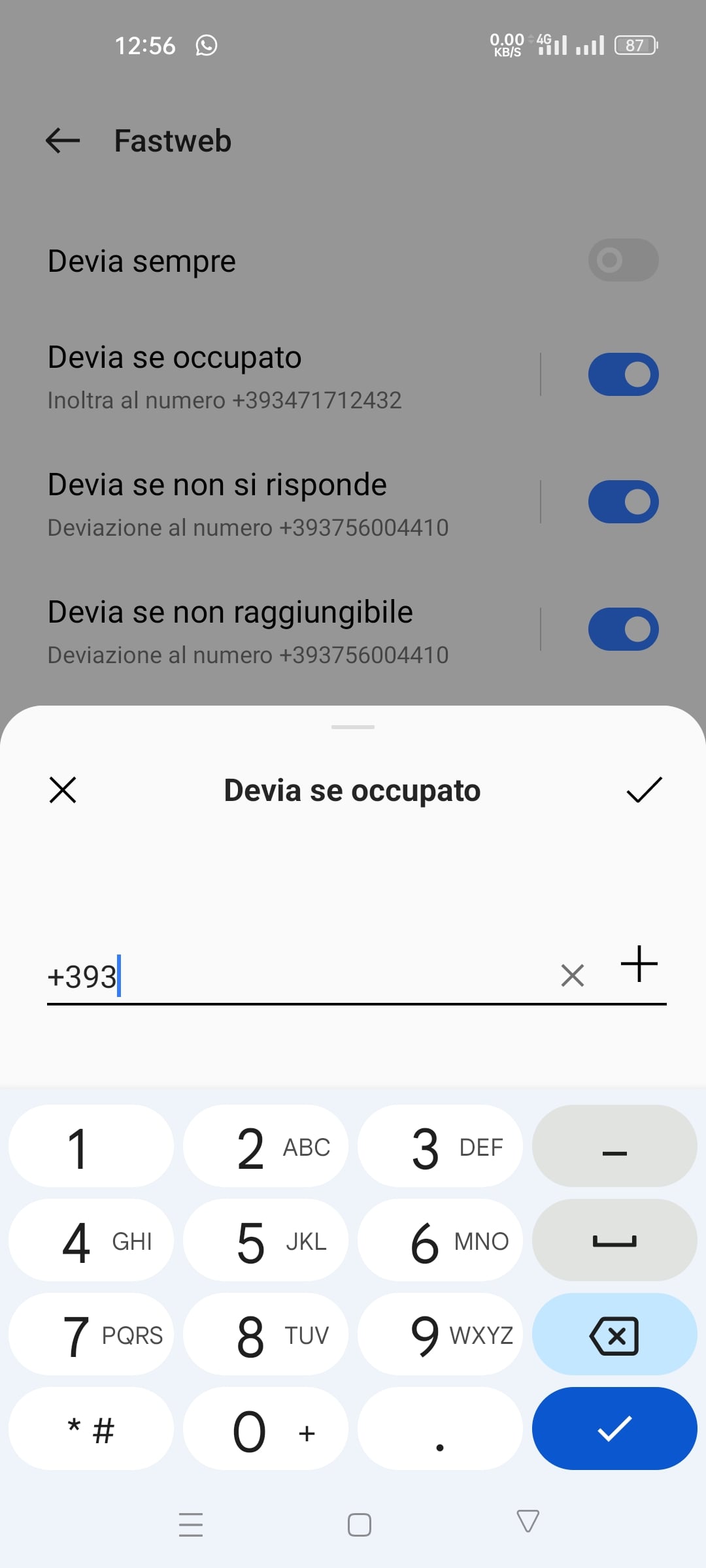Tap the * # symbols key

91,1428
